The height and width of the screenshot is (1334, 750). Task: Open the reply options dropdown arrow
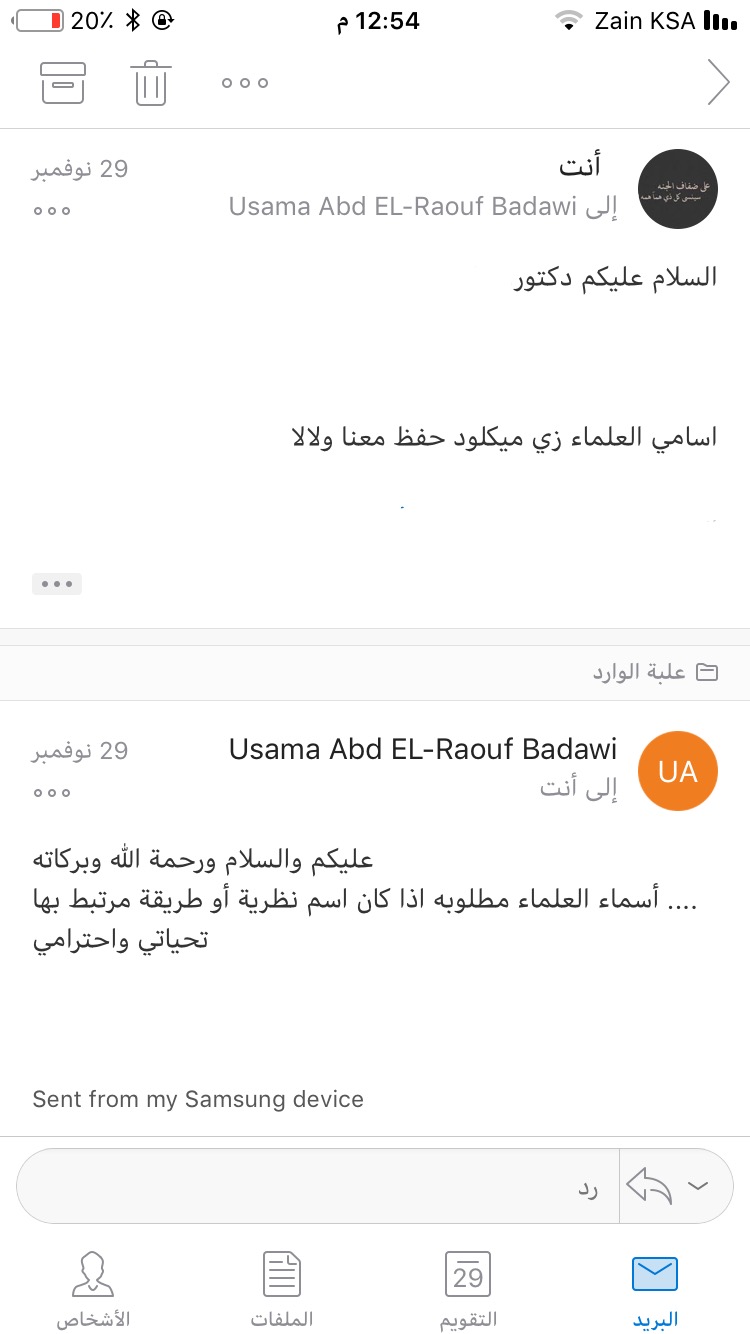coord(698,1186)
